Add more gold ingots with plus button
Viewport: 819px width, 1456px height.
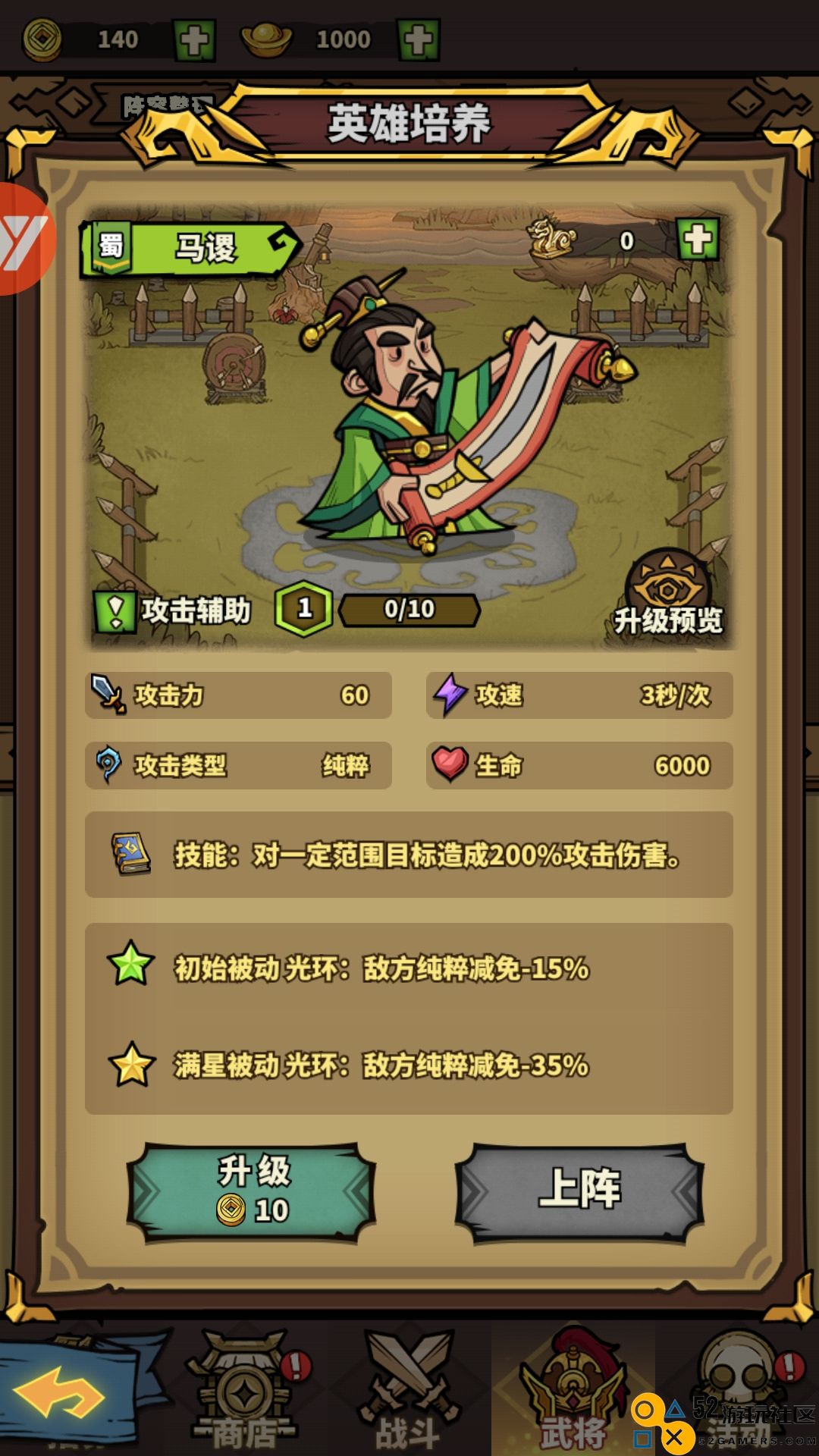(419, 39)
